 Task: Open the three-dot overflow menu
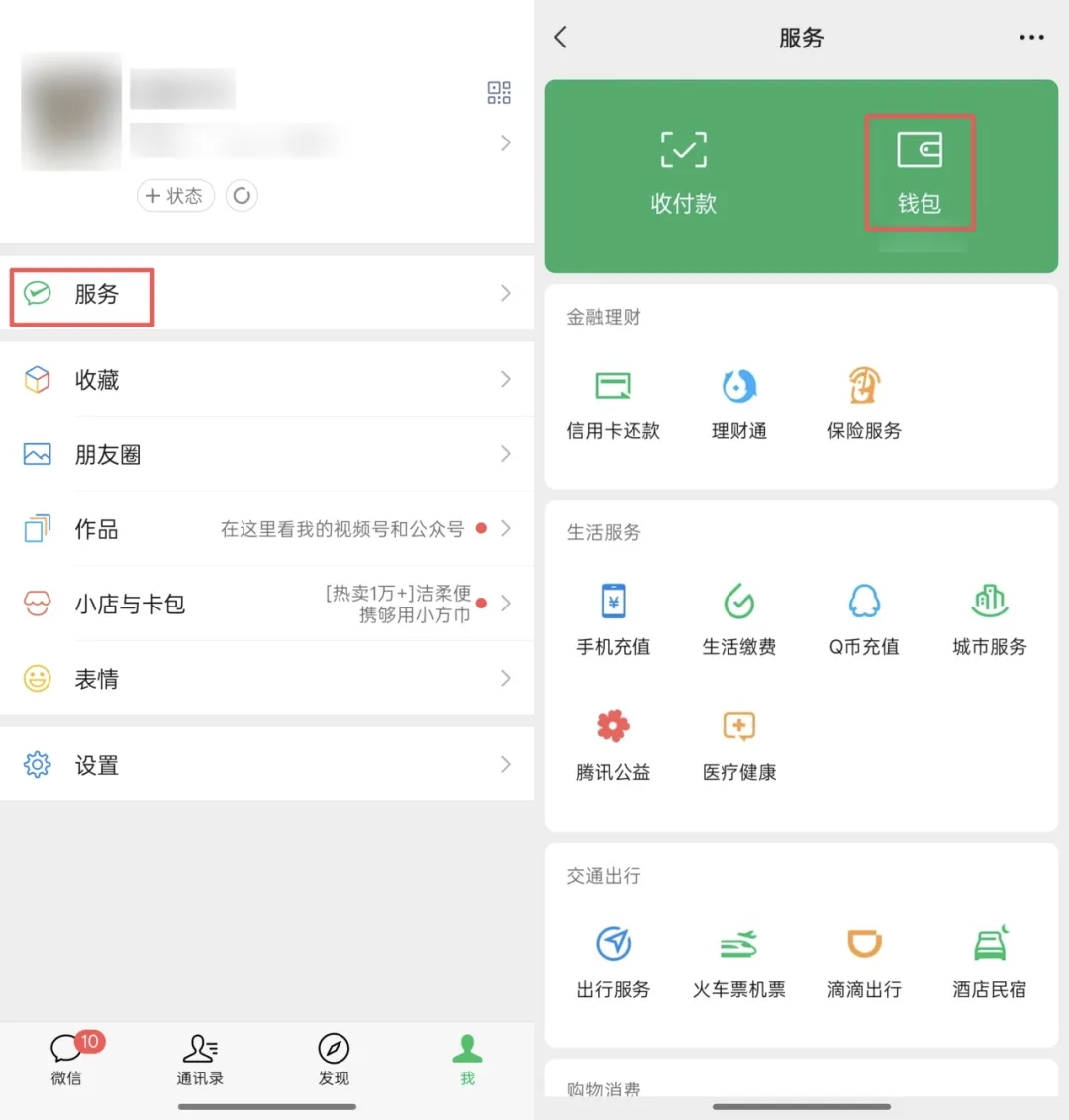tap(1031, 37)
